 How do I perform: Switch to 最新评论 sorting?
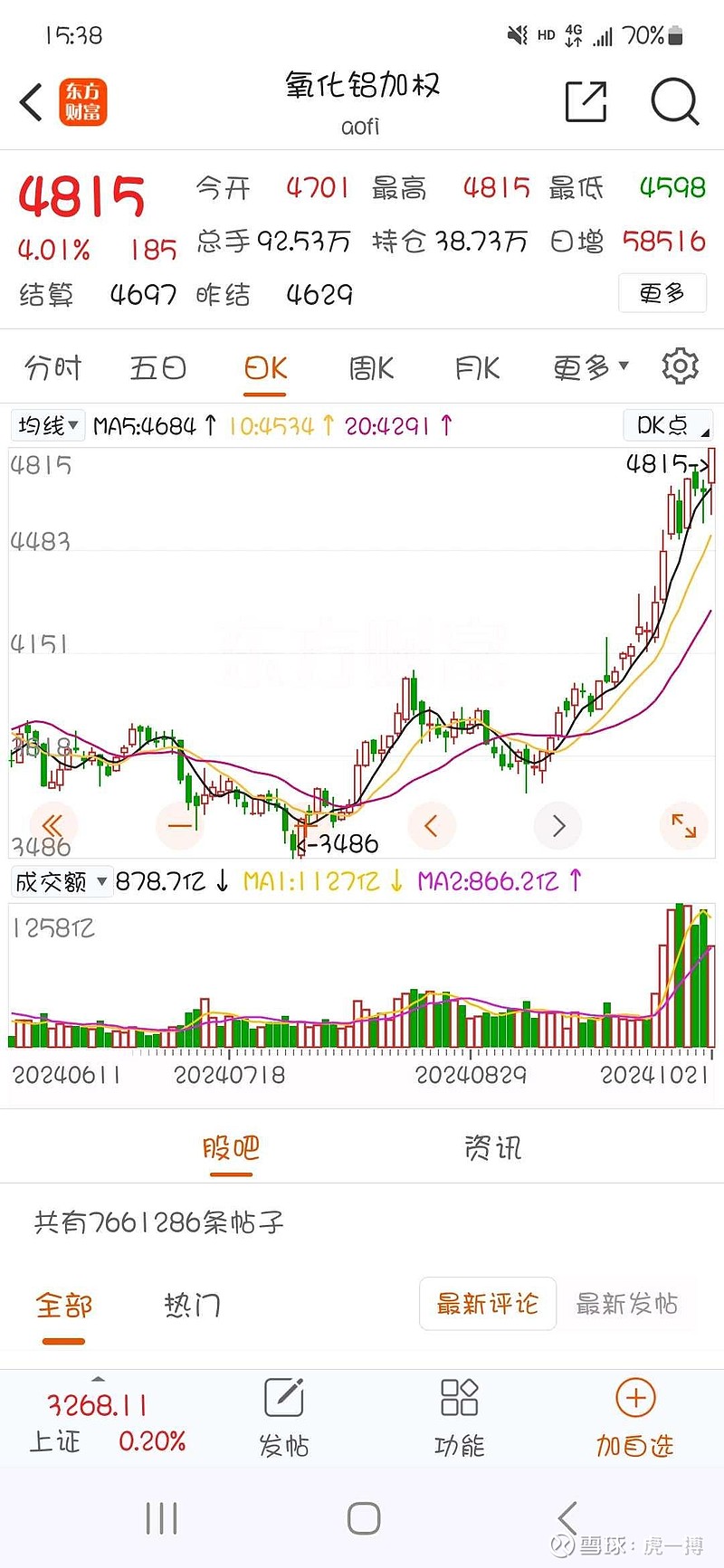click(487, 1304)
